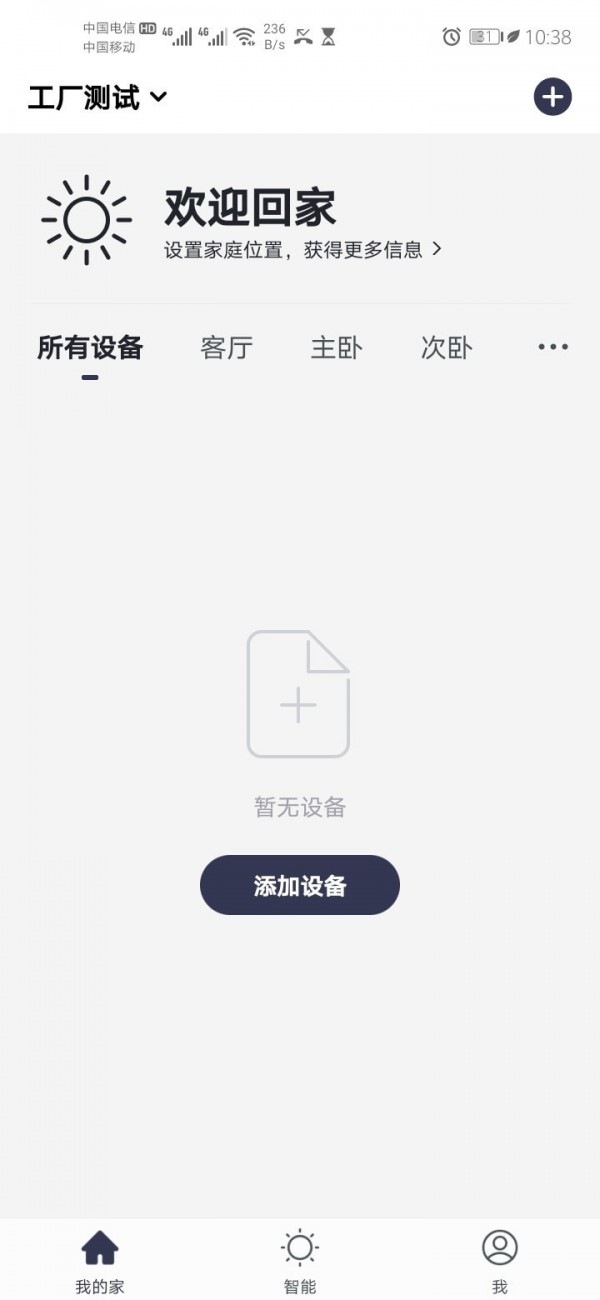Screen dimensions: 600x1300
Task: Open the three-dot room management menu
Action: pyautogui.click(x=553, y=347)
